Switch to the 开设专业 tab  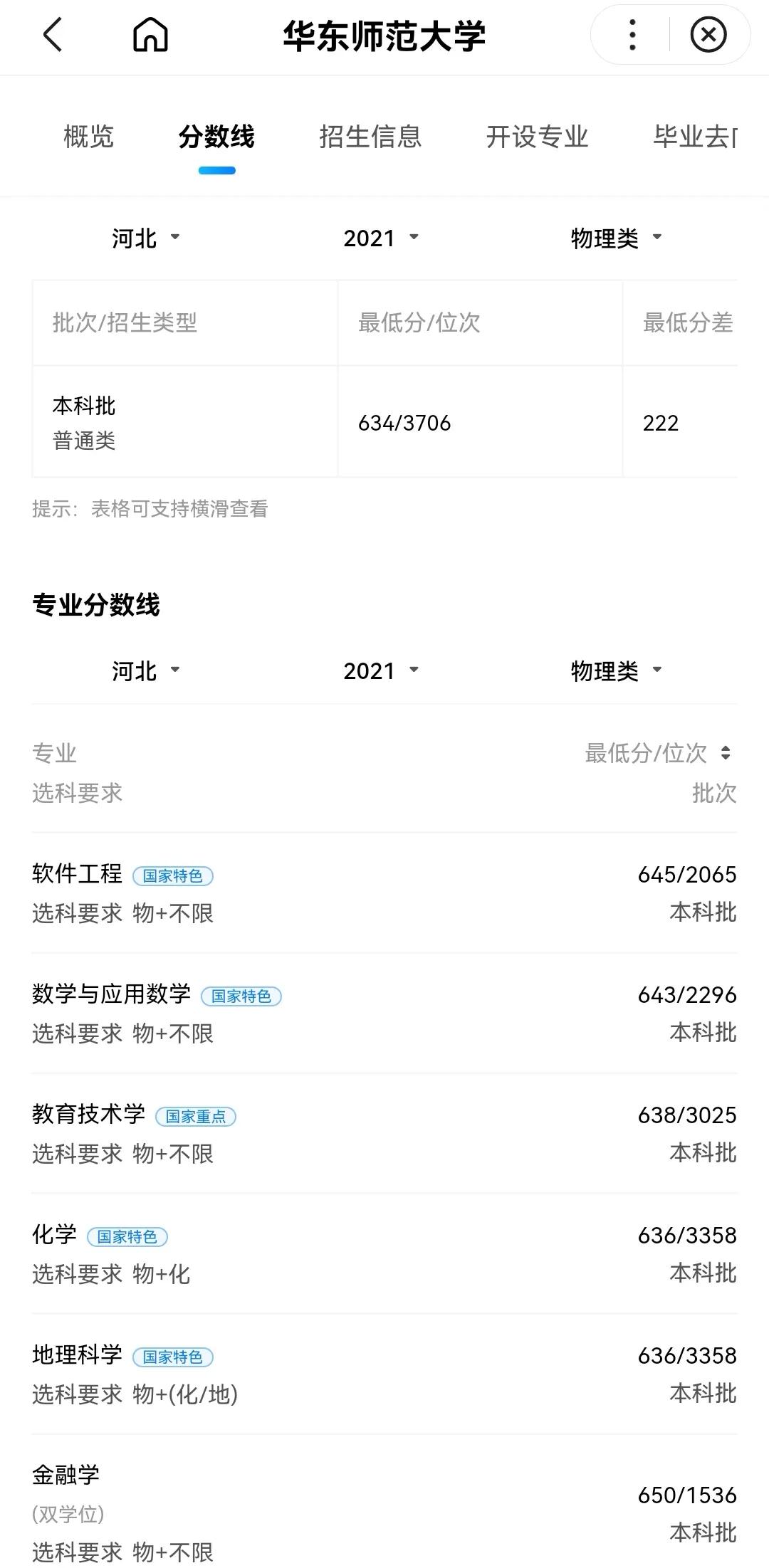(538, 137)
